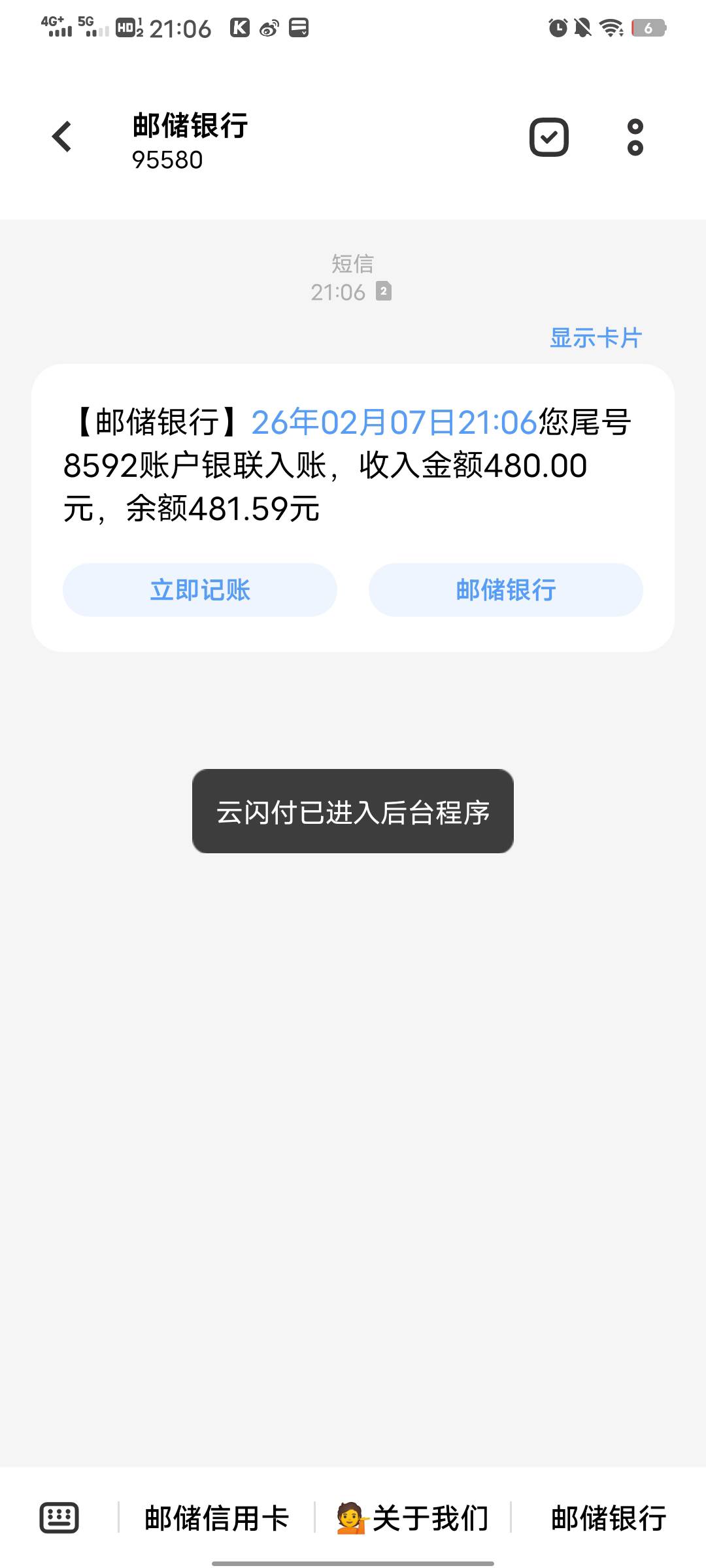This screenshot has height=1568, width=706.
Task: Tap the 邮储银行 button in the message card
Action: pos(505,590)
